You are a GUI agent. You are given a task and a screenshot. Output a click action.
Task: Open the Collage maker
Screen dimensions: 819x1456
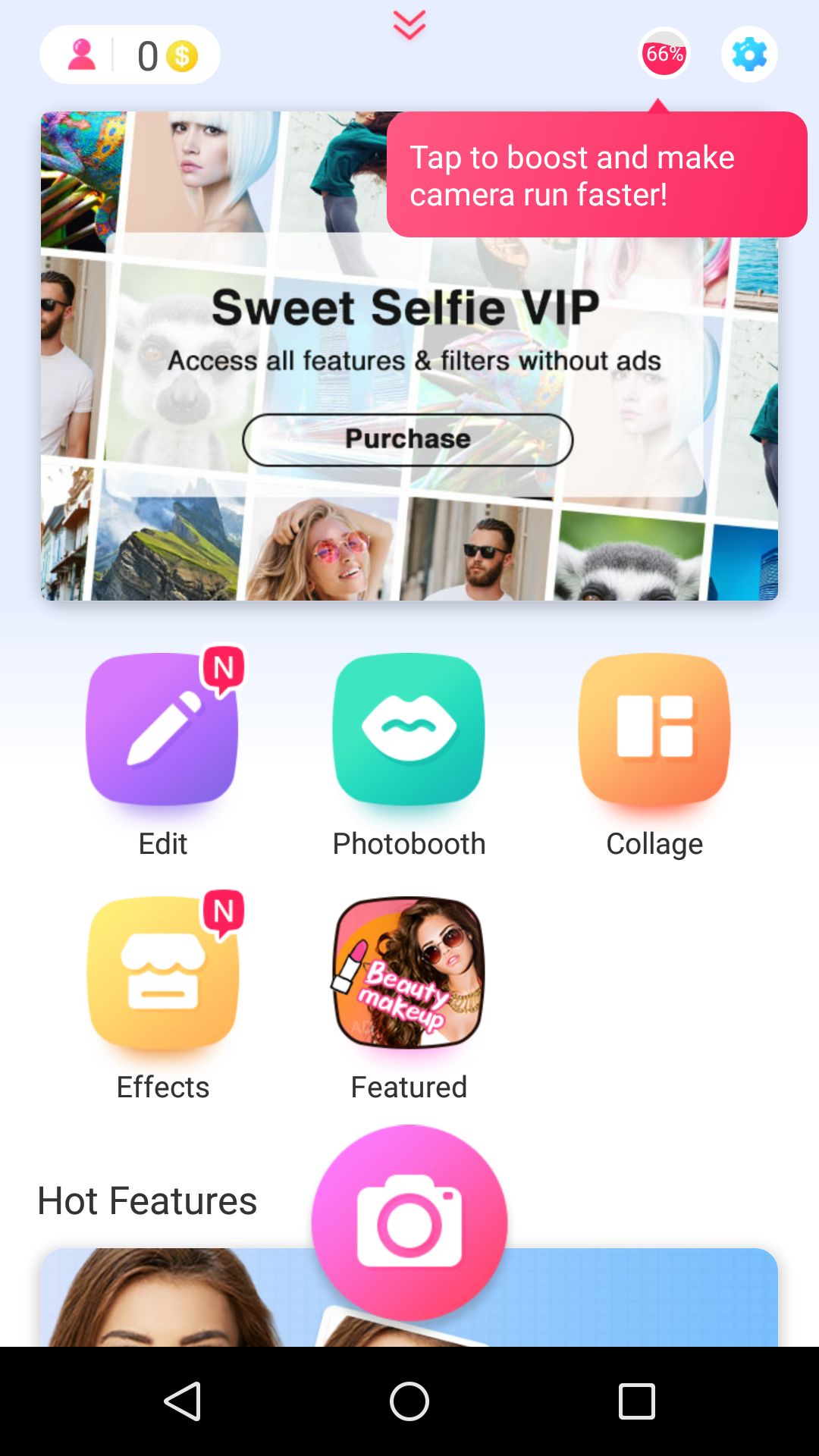coord(654,730)
